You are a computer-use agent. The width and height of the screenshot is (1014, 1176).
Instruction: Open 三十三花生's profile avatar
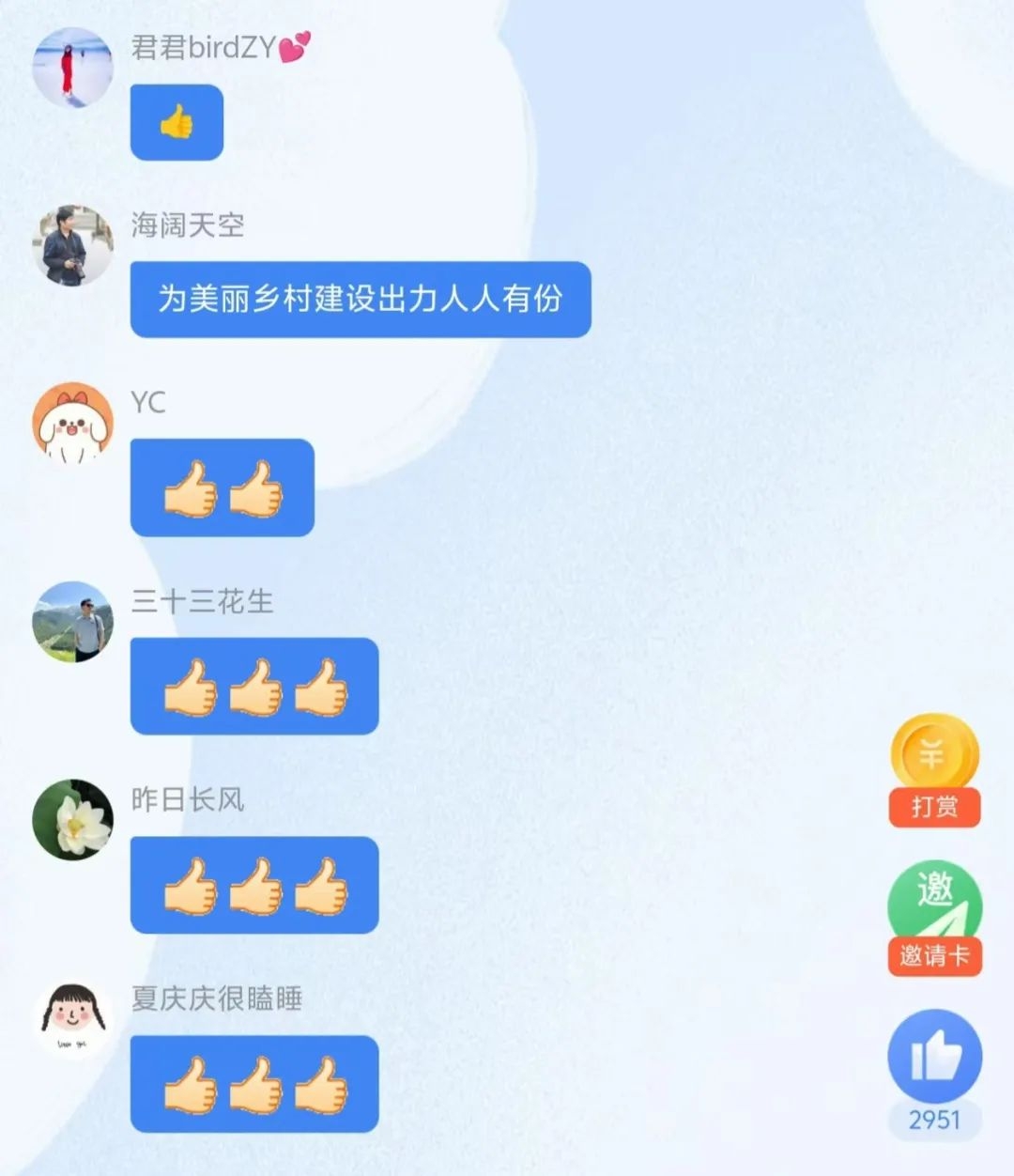(72, 621)
